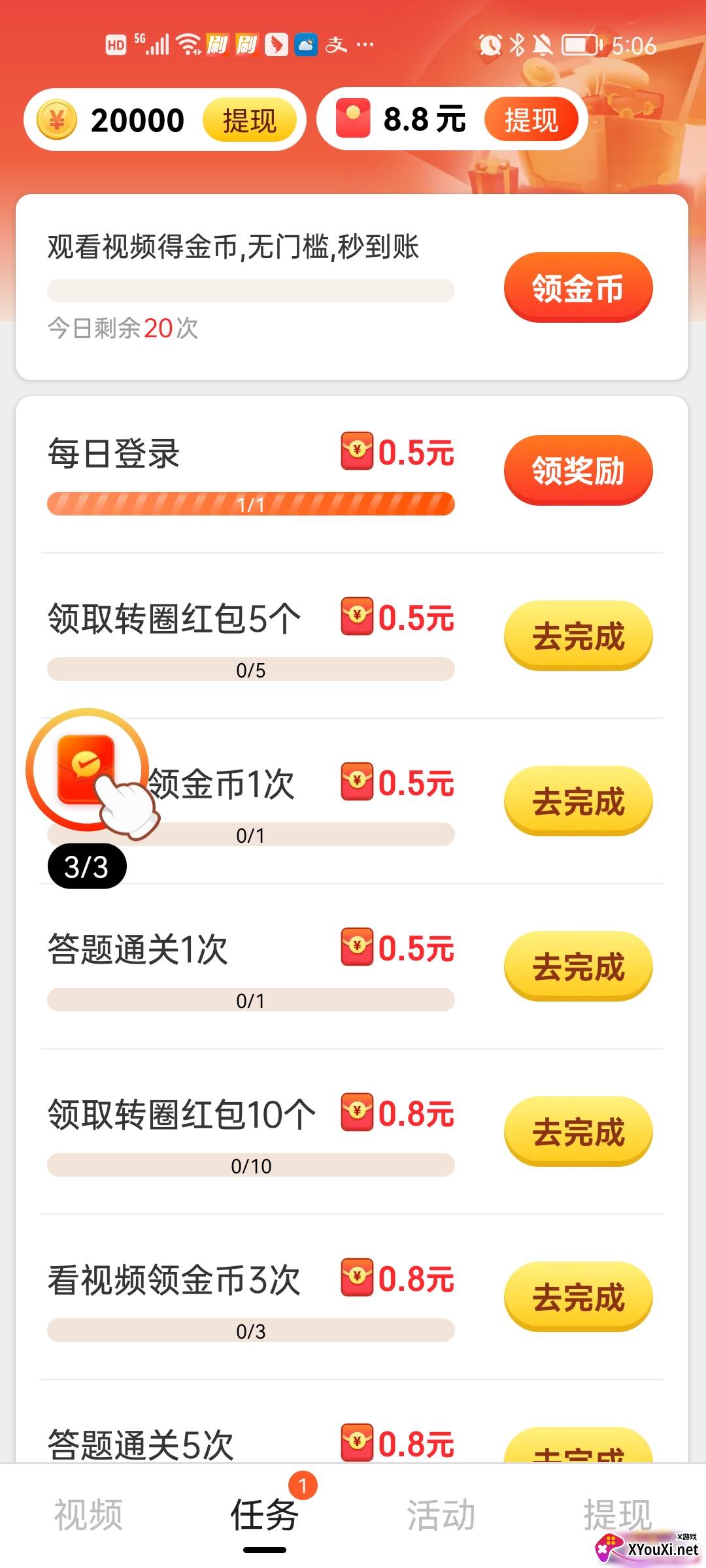Tap 去完成 for 领取转圈红包10个

coord(578,1132)
